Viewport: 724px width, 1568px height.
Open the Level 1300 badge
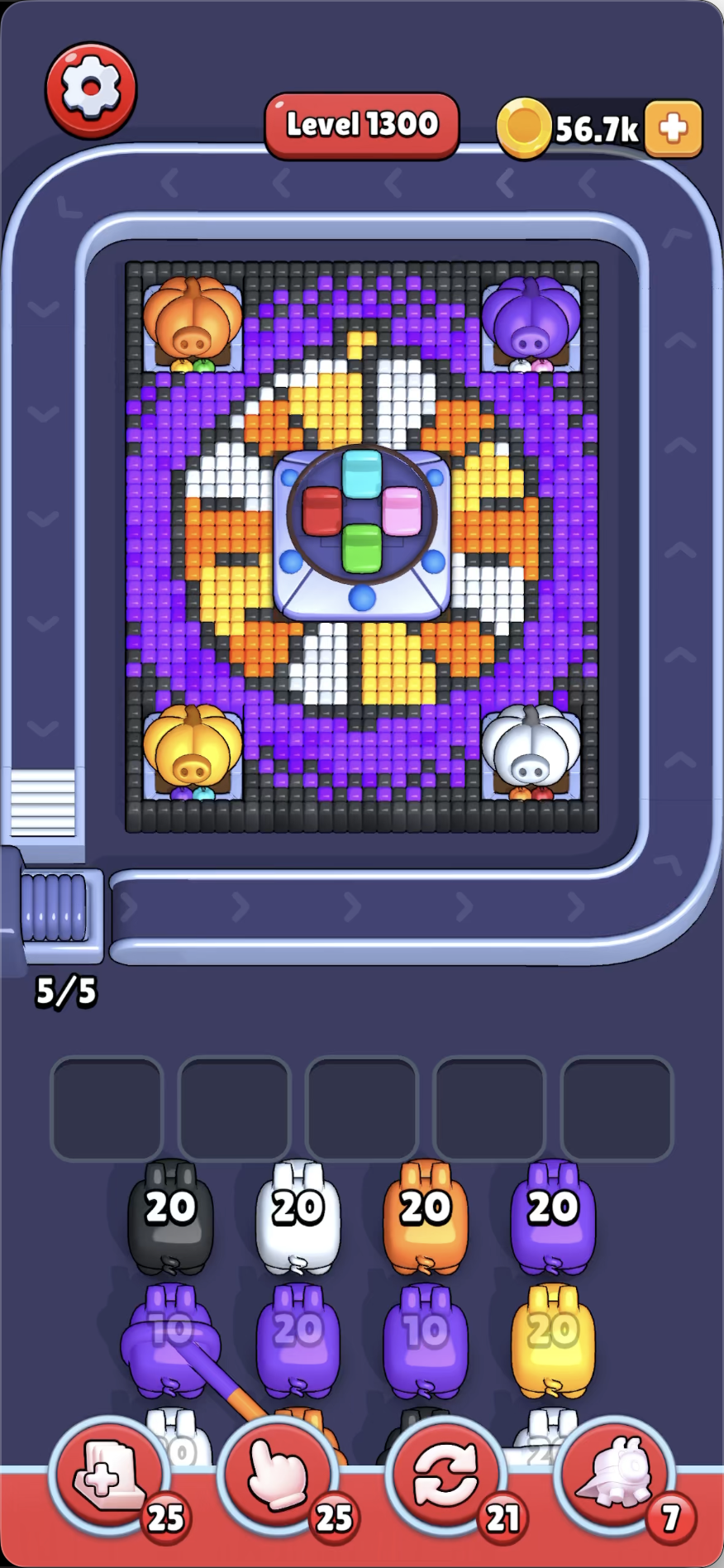pos(361,123)
